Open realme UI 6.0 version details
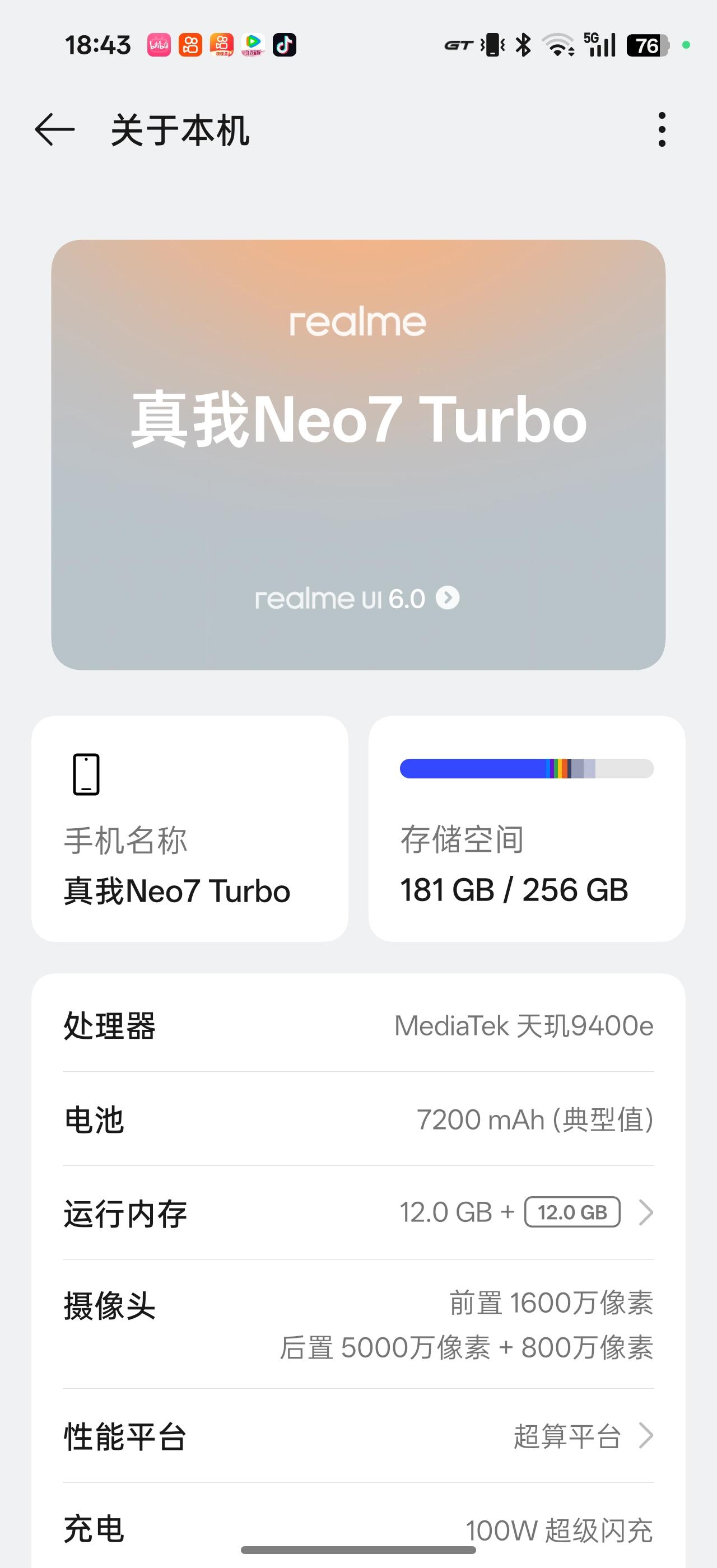Viewport: 717px width, 1568px height. click(x=357, y=598)
